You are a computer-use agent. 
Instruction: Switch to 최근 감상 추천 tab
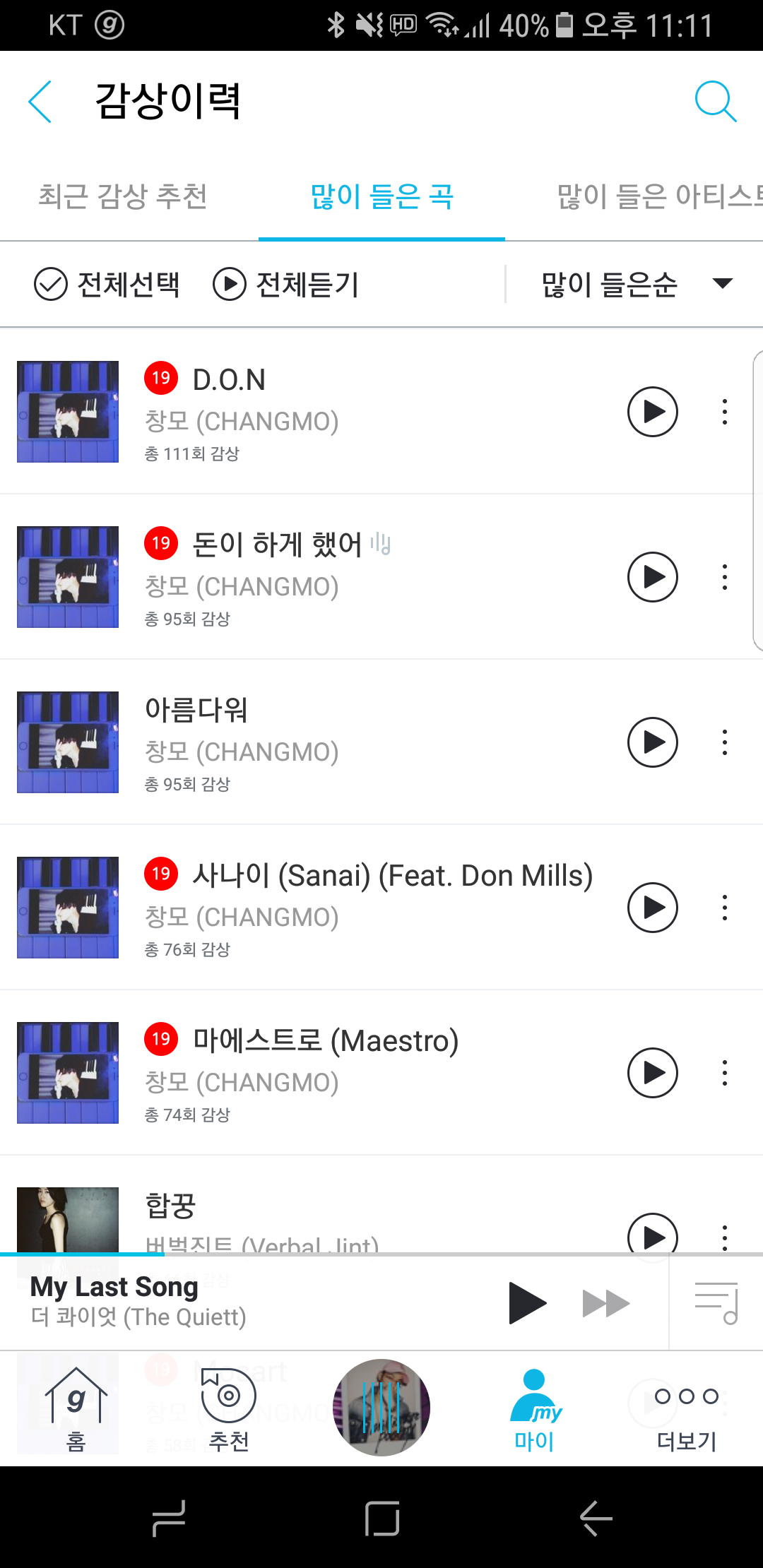123,196
